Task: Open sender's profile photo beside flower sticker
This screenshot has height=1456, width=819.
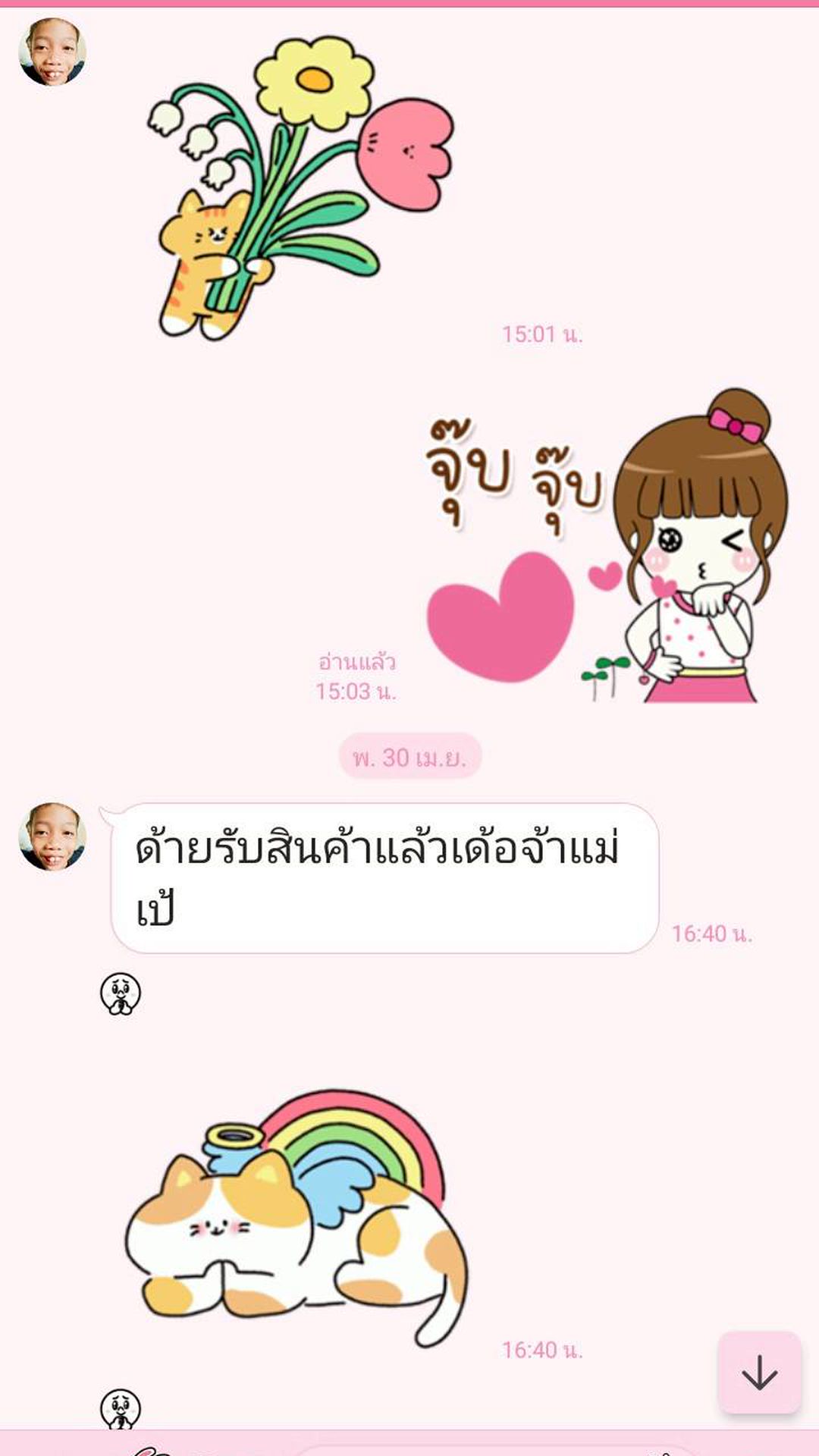Action: tap(52, 52)
